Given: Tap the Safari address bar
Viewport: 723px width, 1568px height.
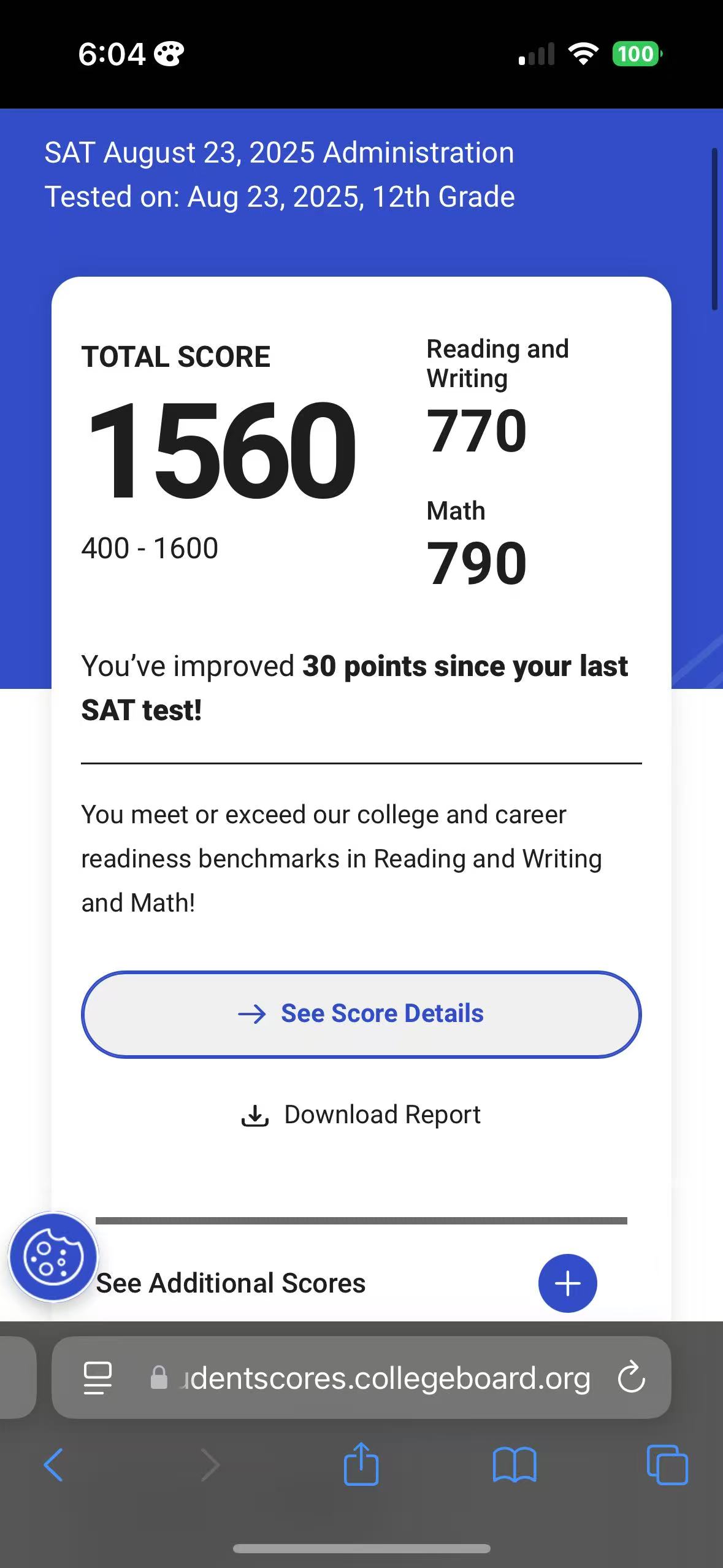Looking at the screenshot, I should 361,1377.
